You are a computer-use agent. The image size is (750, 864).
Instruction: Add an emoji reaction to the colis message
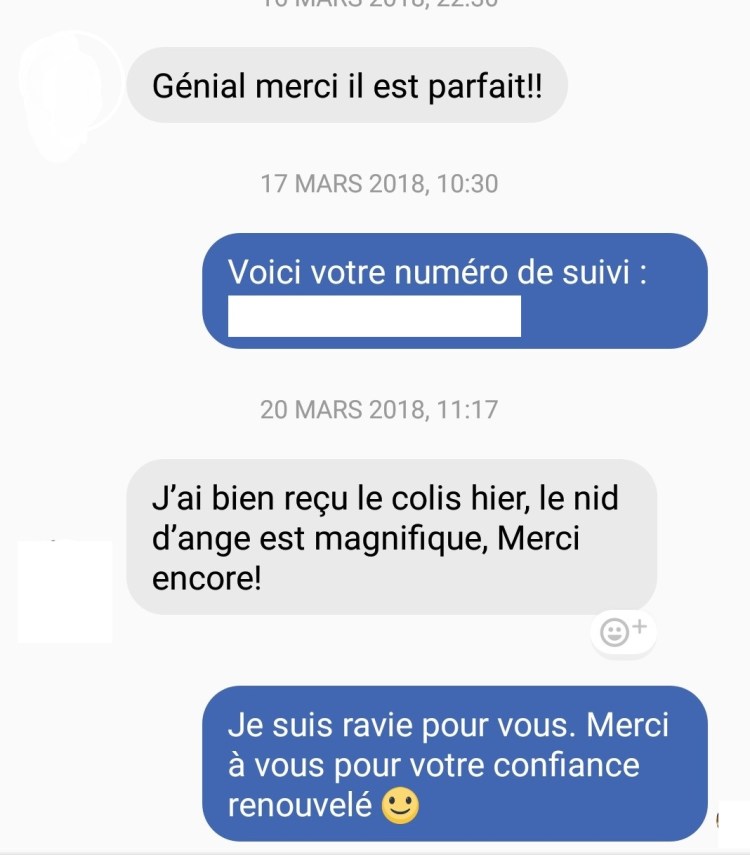click(622, 632)
